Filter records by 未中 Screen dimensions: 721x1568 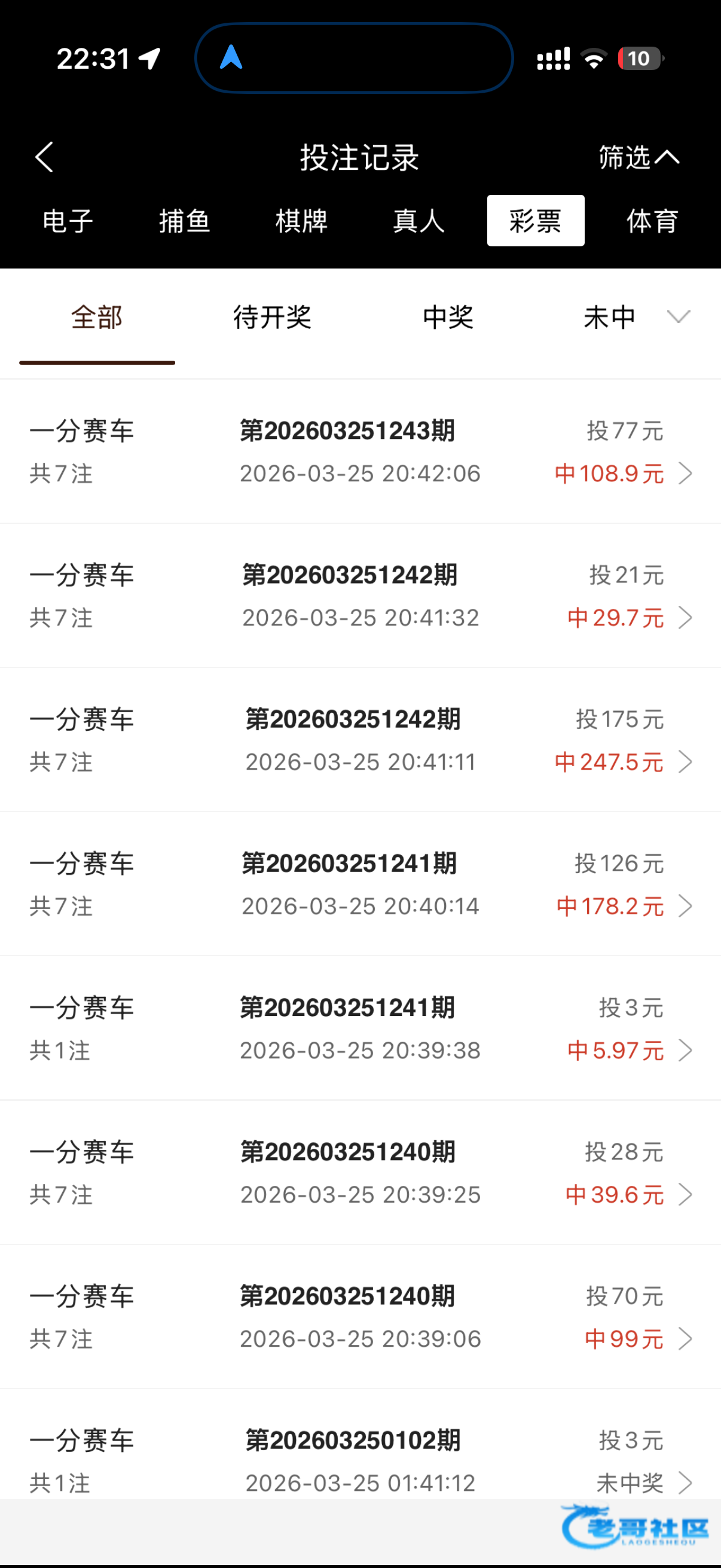(x=609, y=317)
